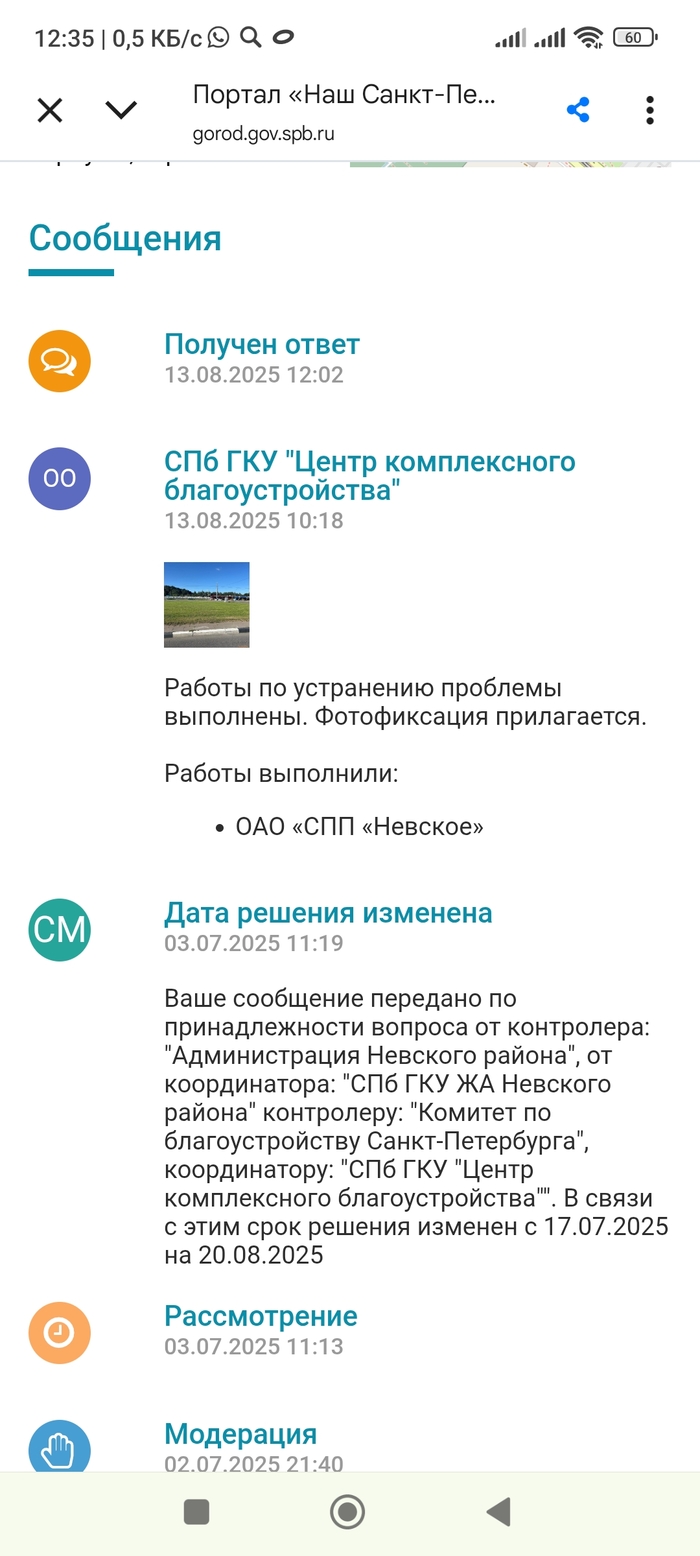The image size is (700, 1556).
Task: Close the browser tab with X
Action: click(x=49, y=110)
